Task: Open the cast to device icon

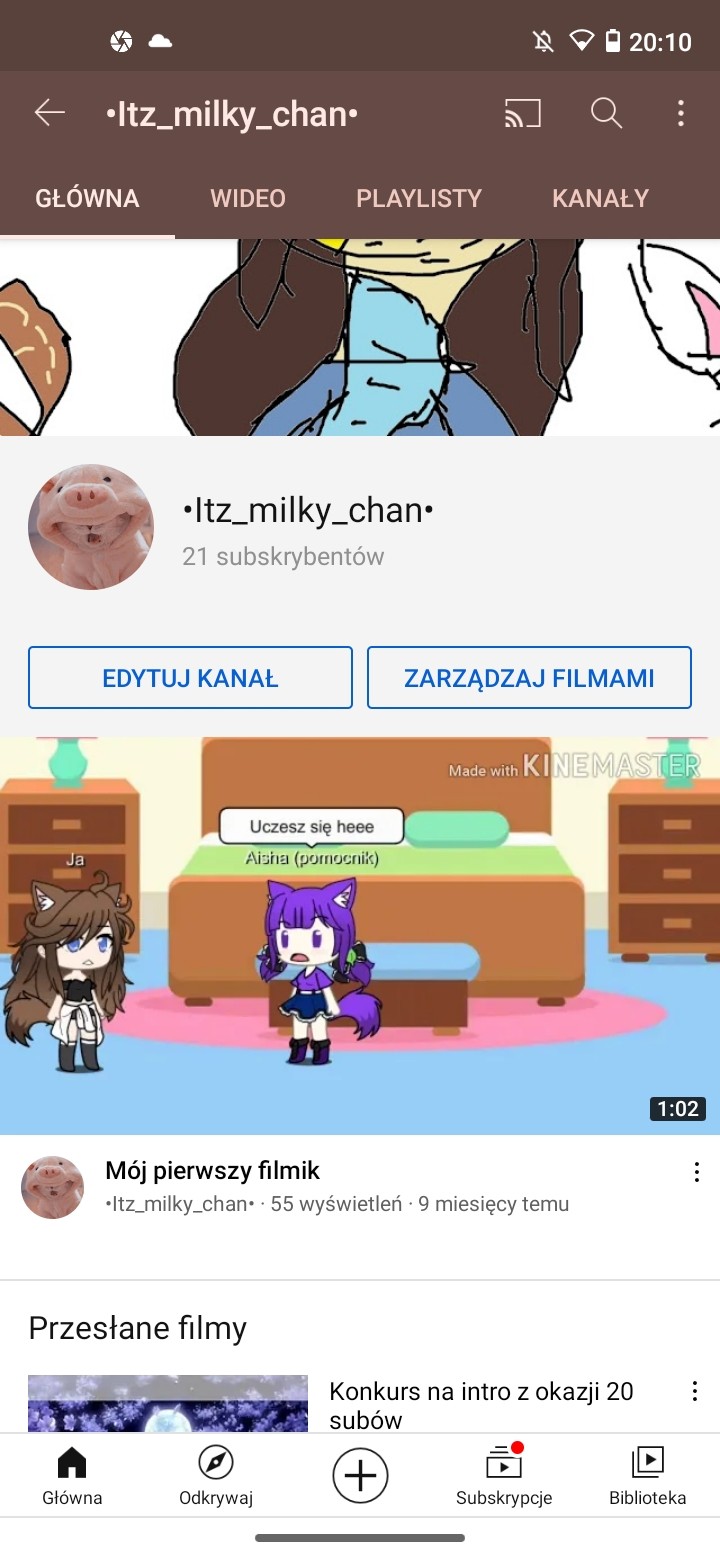Action: click(x=522, y=113)
